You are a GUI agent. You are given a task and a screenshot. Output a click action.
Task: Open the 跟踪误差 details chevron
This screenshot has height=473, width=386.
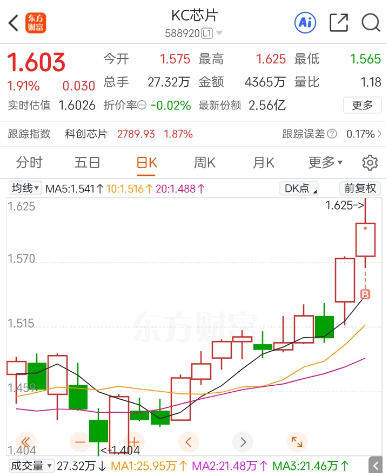coord(379,134)
